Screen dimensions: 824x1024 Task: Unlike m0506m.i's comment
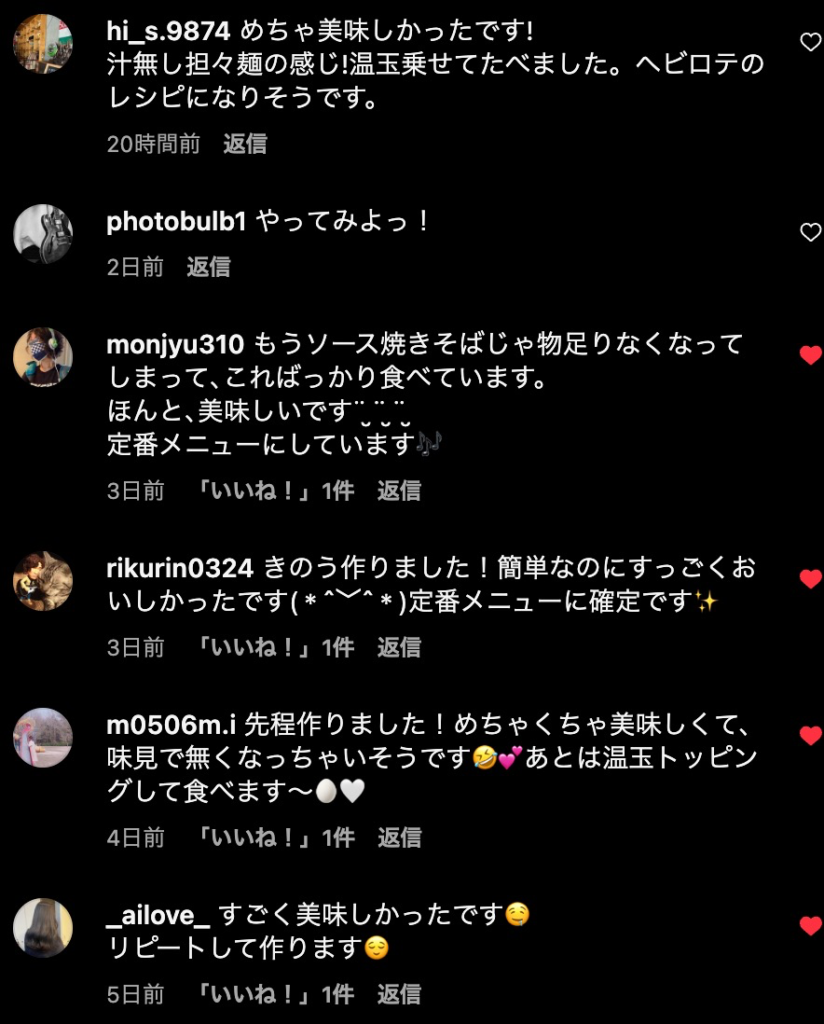tap(811, 736)
